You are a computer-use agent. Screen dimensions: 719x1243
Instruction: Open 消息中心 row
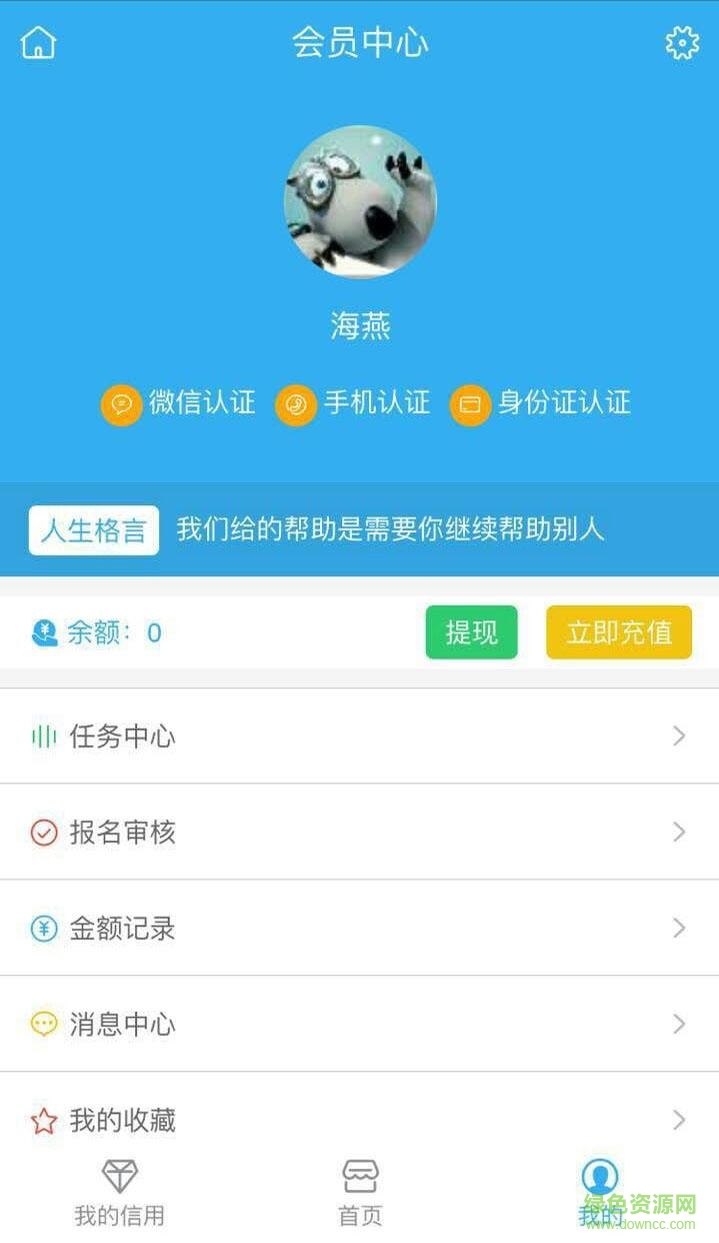point(359,1024)
